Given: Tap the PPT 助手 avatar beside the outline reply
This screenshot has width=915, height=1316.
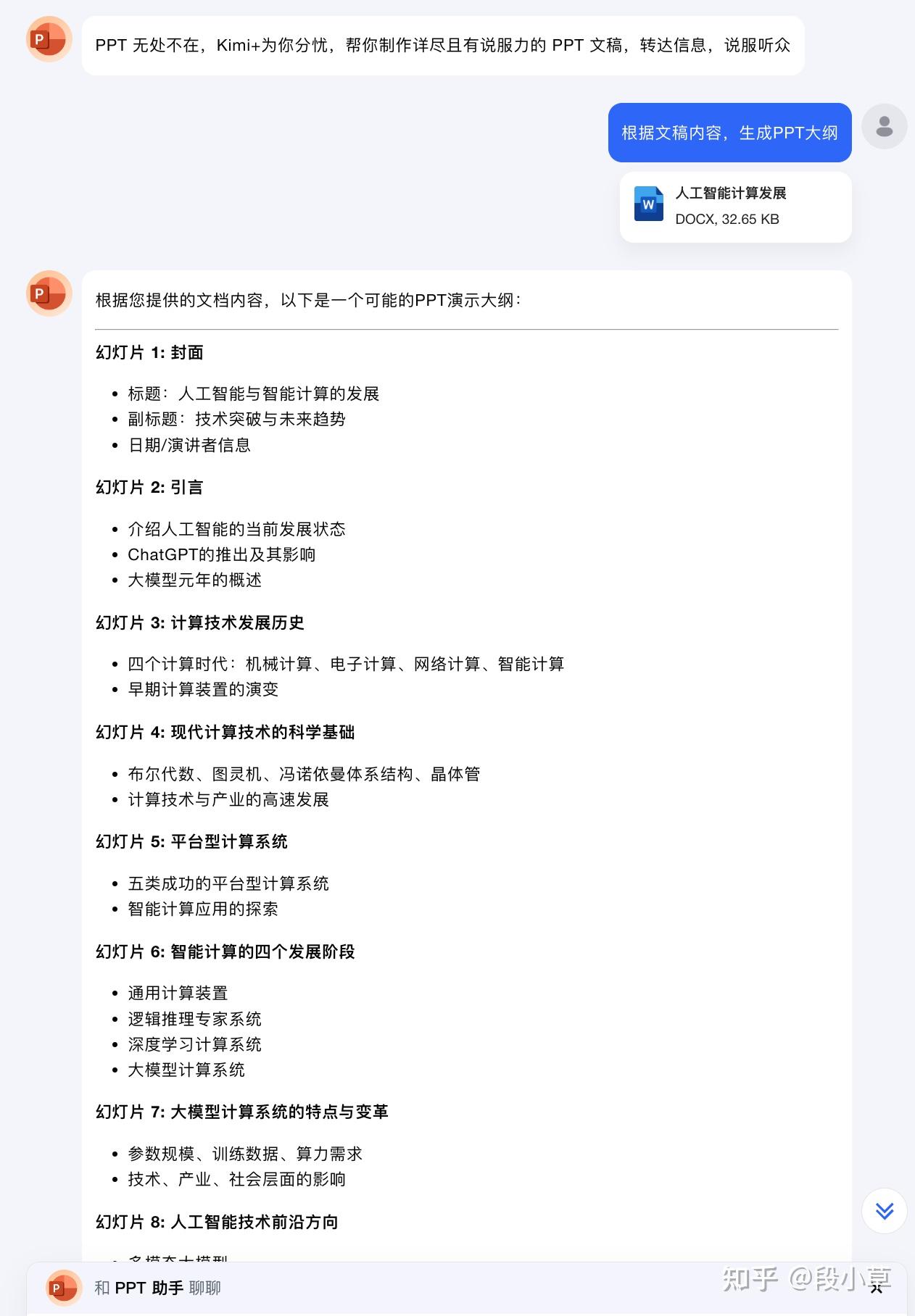Looking at the screenshot, I should pyautogui.click(x=49, y=293).
